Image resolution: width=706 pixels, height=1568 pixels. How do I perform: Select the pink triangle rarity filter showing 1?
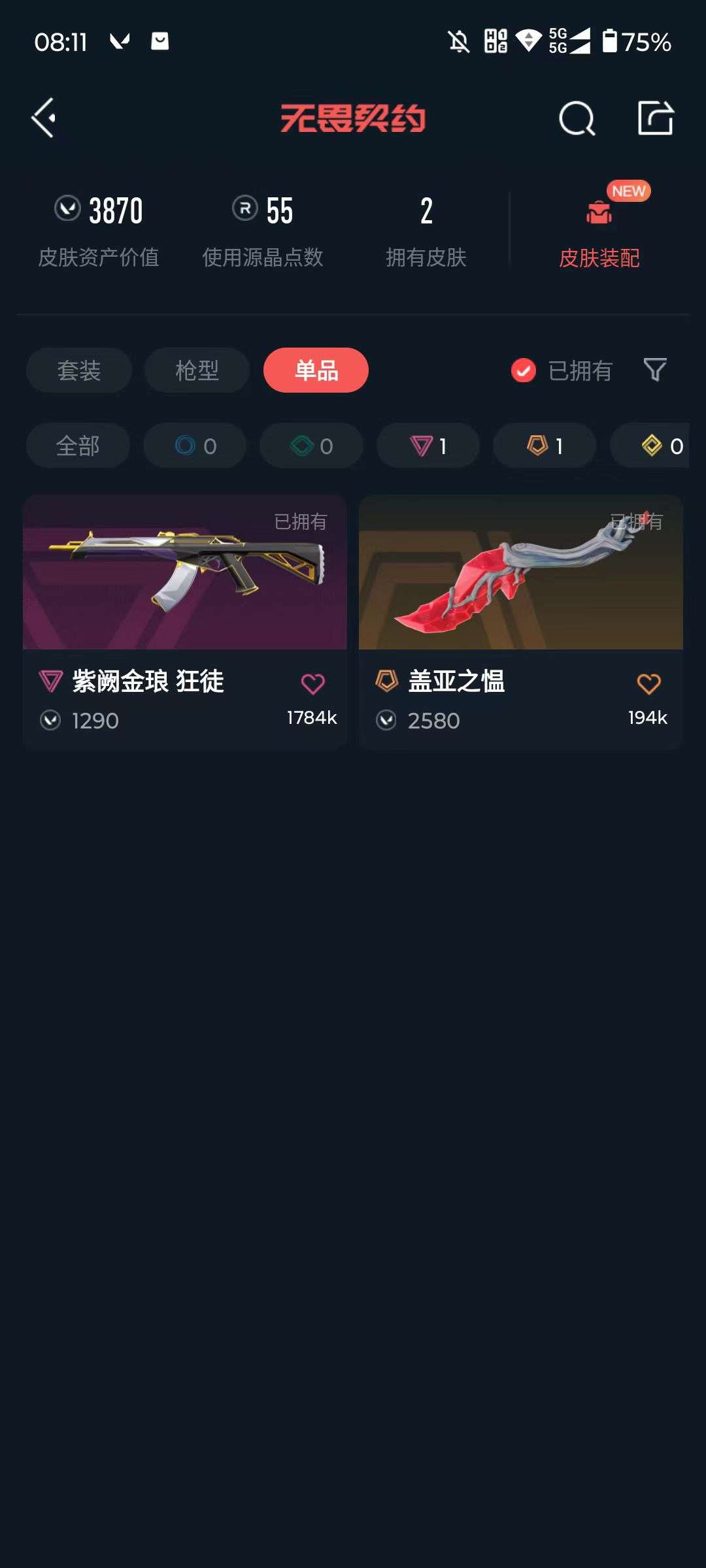pyautogui.click(x=428, y=446)
